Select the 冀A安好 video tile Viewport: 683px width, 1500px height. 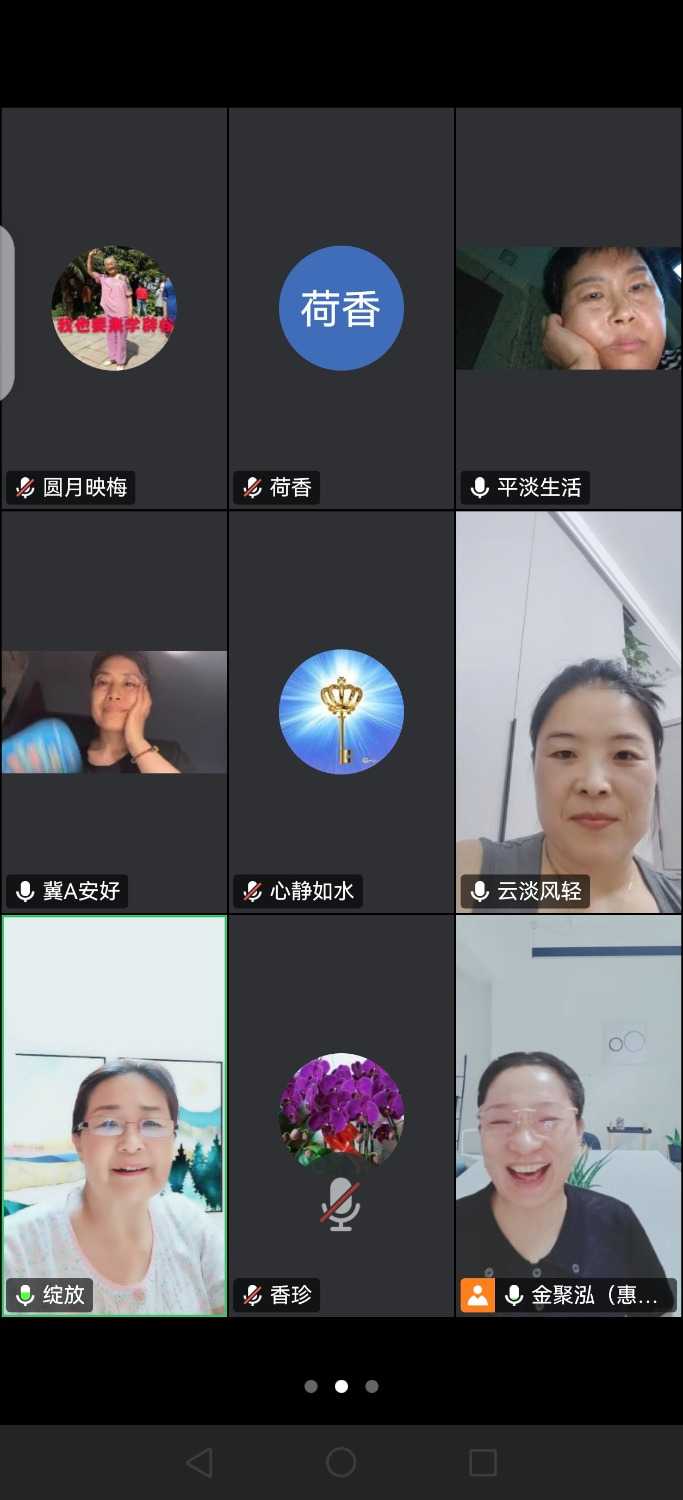coord(114,711)
